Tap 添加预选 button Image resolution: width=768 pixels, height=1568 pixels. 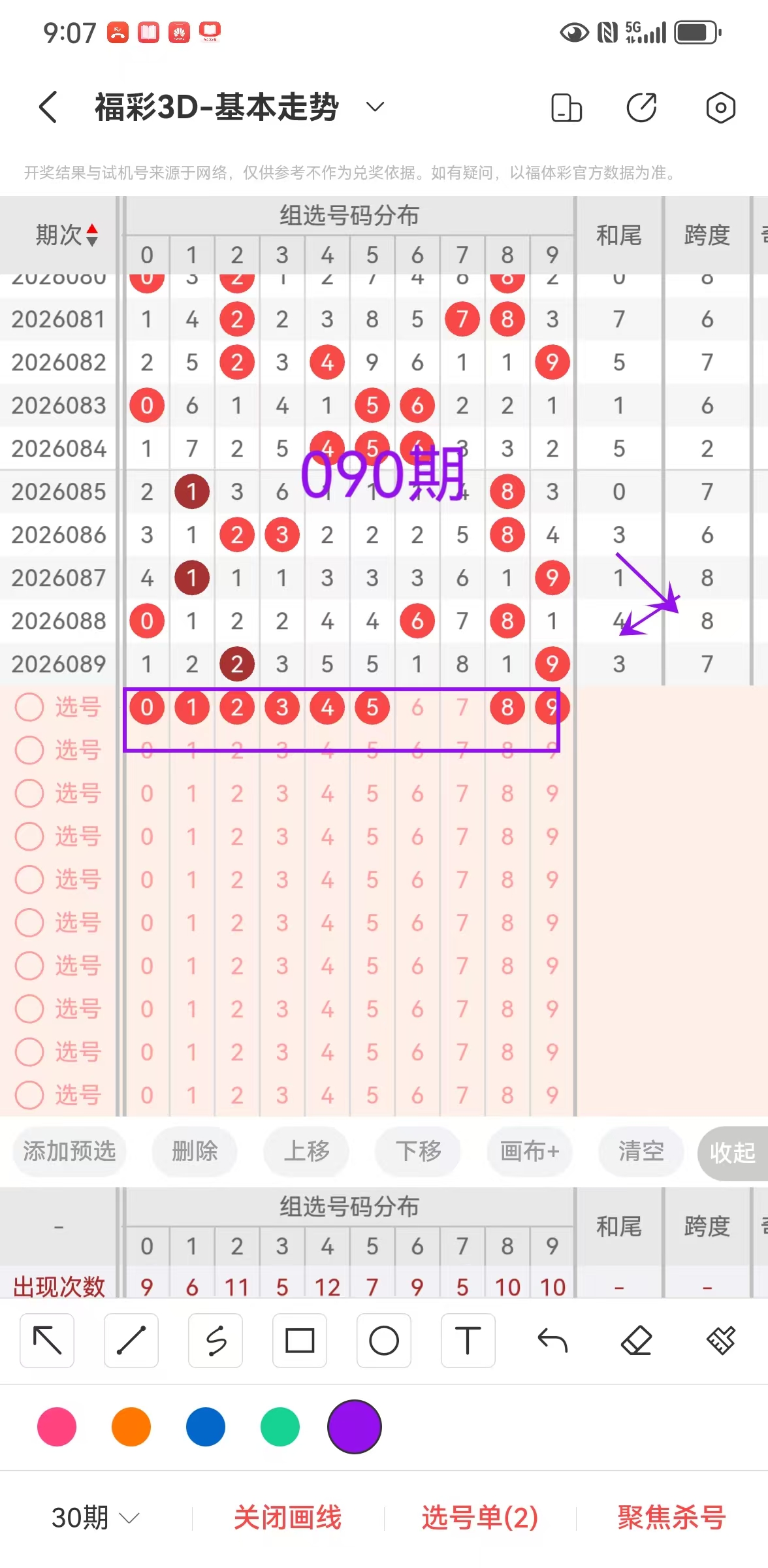(x=69, y=1151)
